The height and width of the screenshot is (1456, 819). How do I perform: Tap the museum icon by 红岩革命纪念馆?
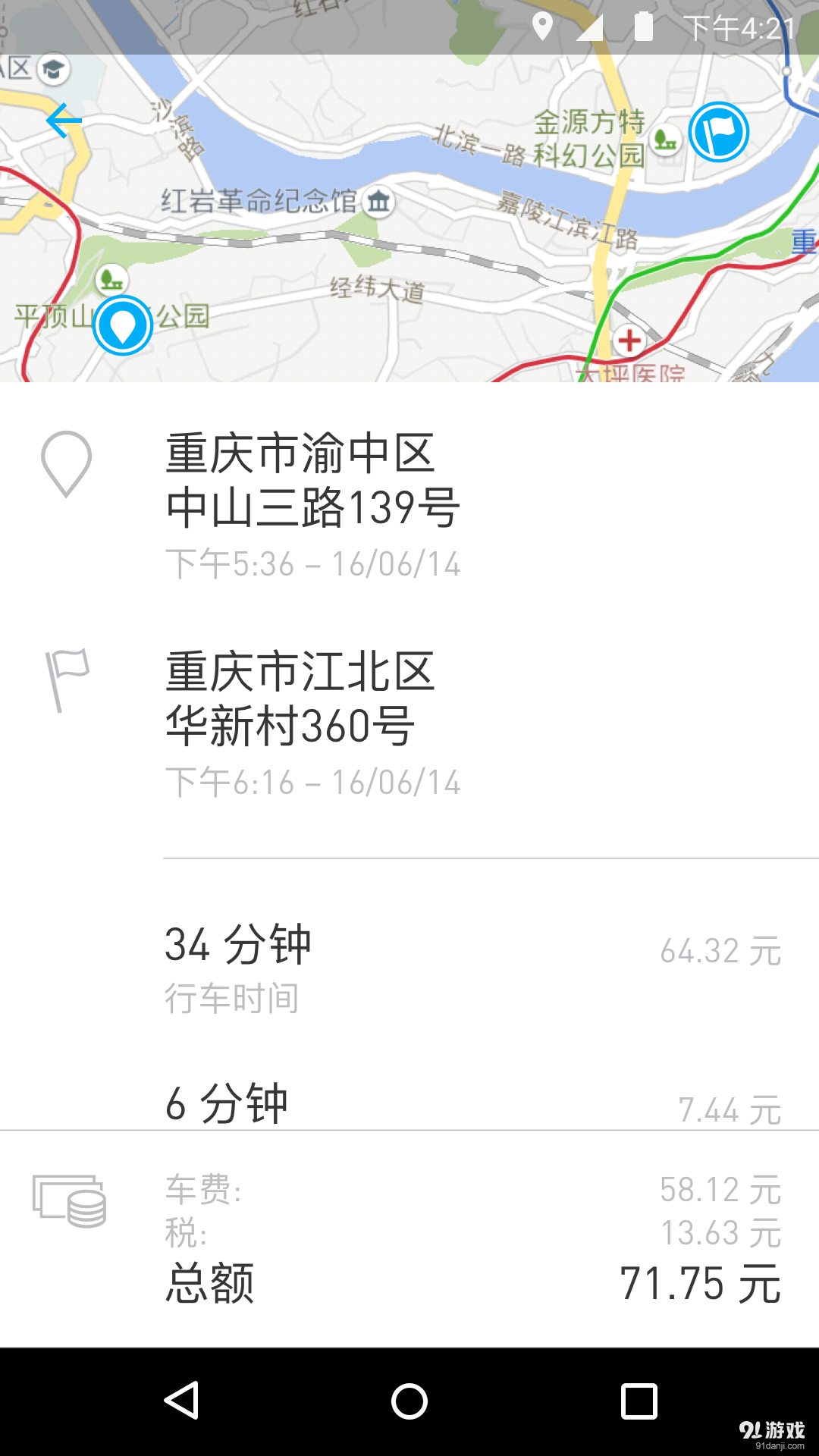coord(380,200)
